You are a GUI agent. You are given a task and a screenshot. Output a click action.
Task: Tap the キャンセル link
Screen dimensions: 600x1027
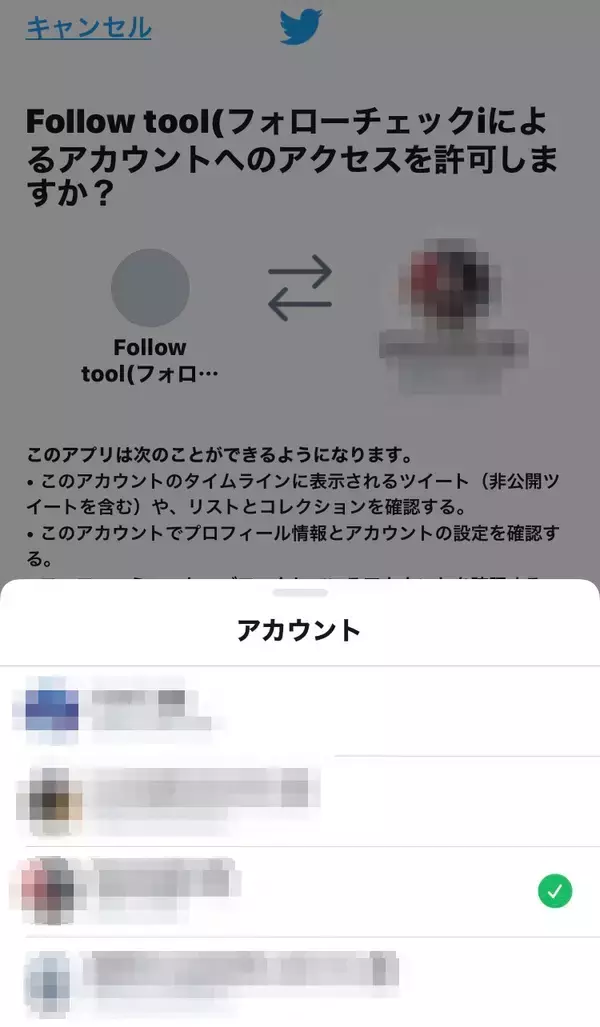(x=88, y=27)
